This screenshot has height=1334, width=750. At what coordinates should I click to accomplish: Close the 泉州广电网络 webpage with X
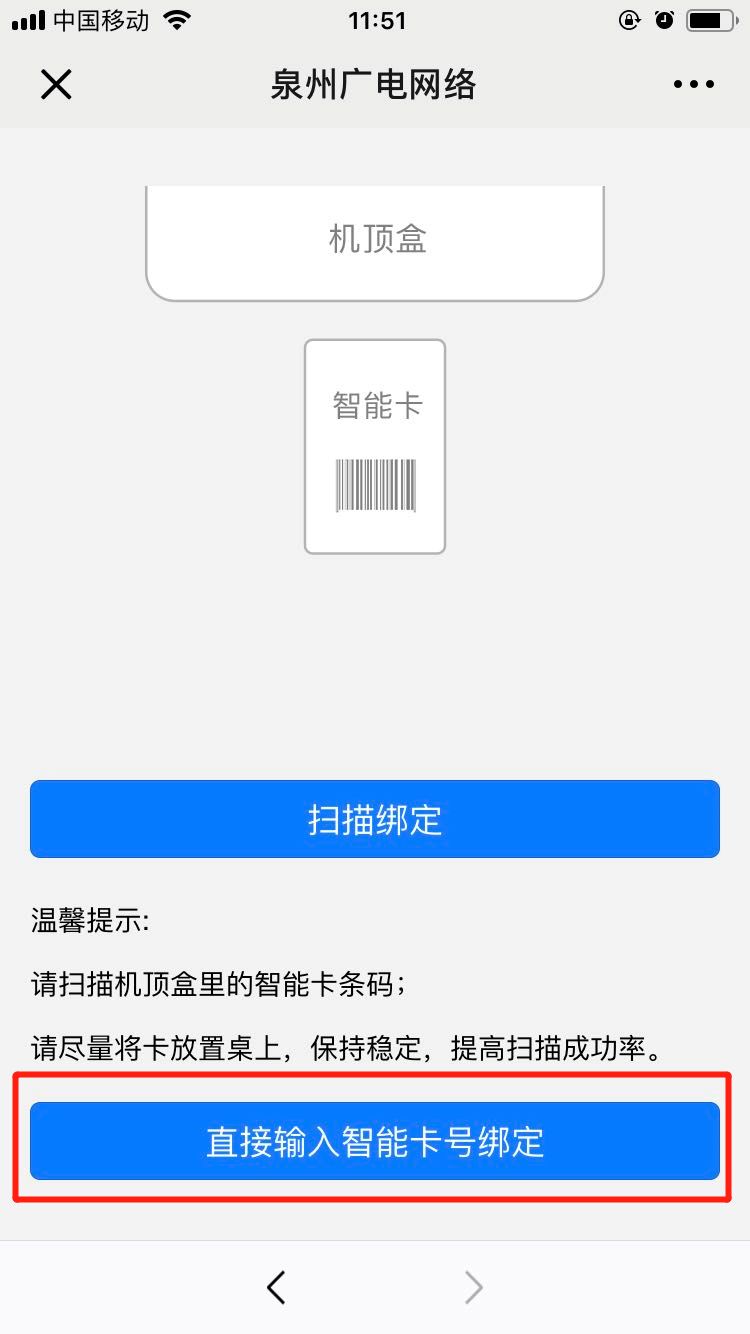56,84
